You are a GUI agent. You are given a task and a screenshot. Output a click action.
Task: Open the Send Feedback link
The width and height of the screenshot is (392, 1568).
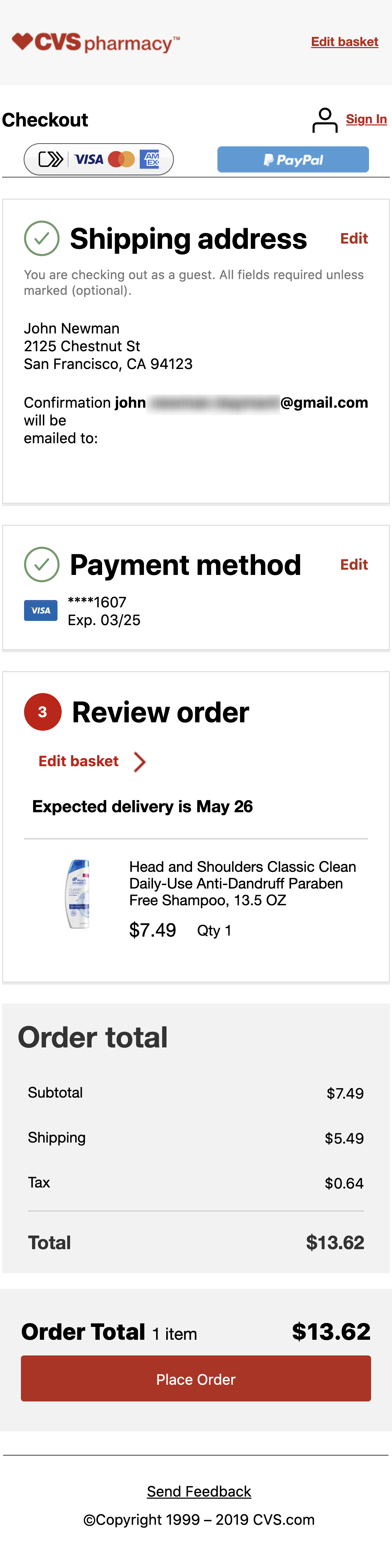coord(198,1491)
